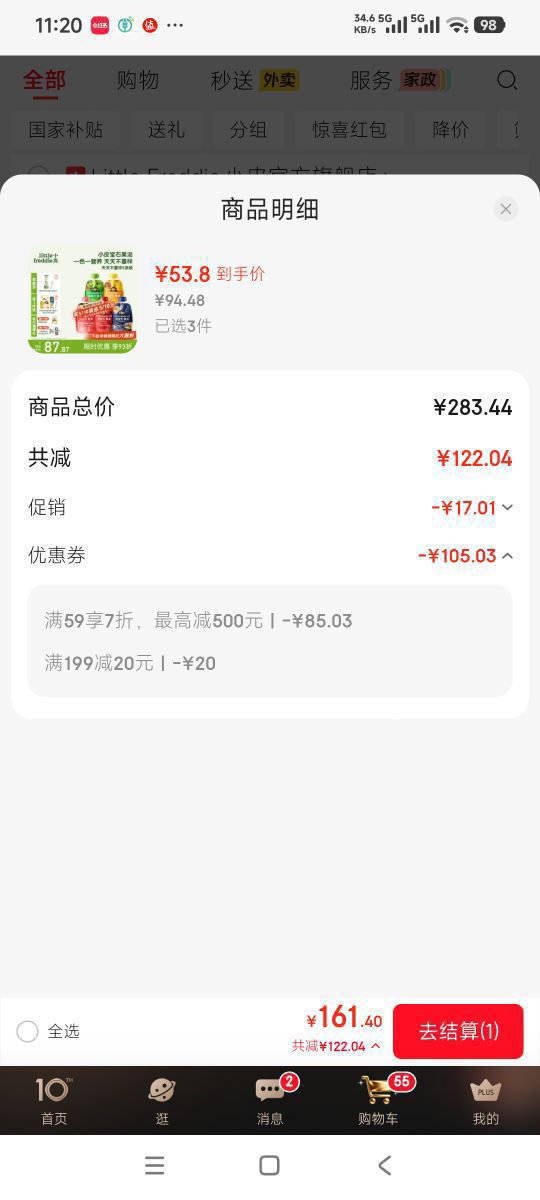Open the system recent apps menu
This screenshot has height=1200, width=540.
154,1165
